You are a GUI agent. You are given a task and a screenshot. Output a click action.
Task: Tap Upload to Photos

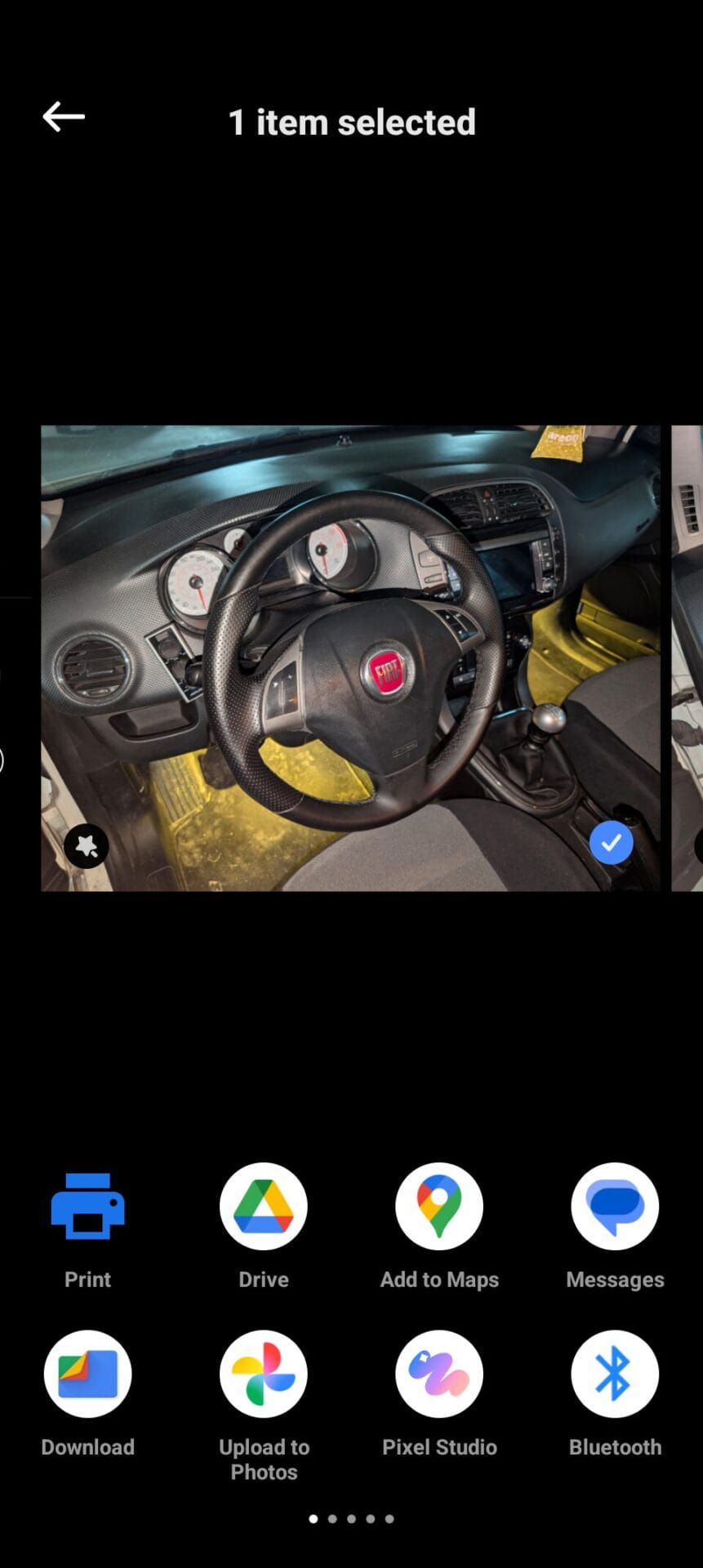(x=264, y=1374)
